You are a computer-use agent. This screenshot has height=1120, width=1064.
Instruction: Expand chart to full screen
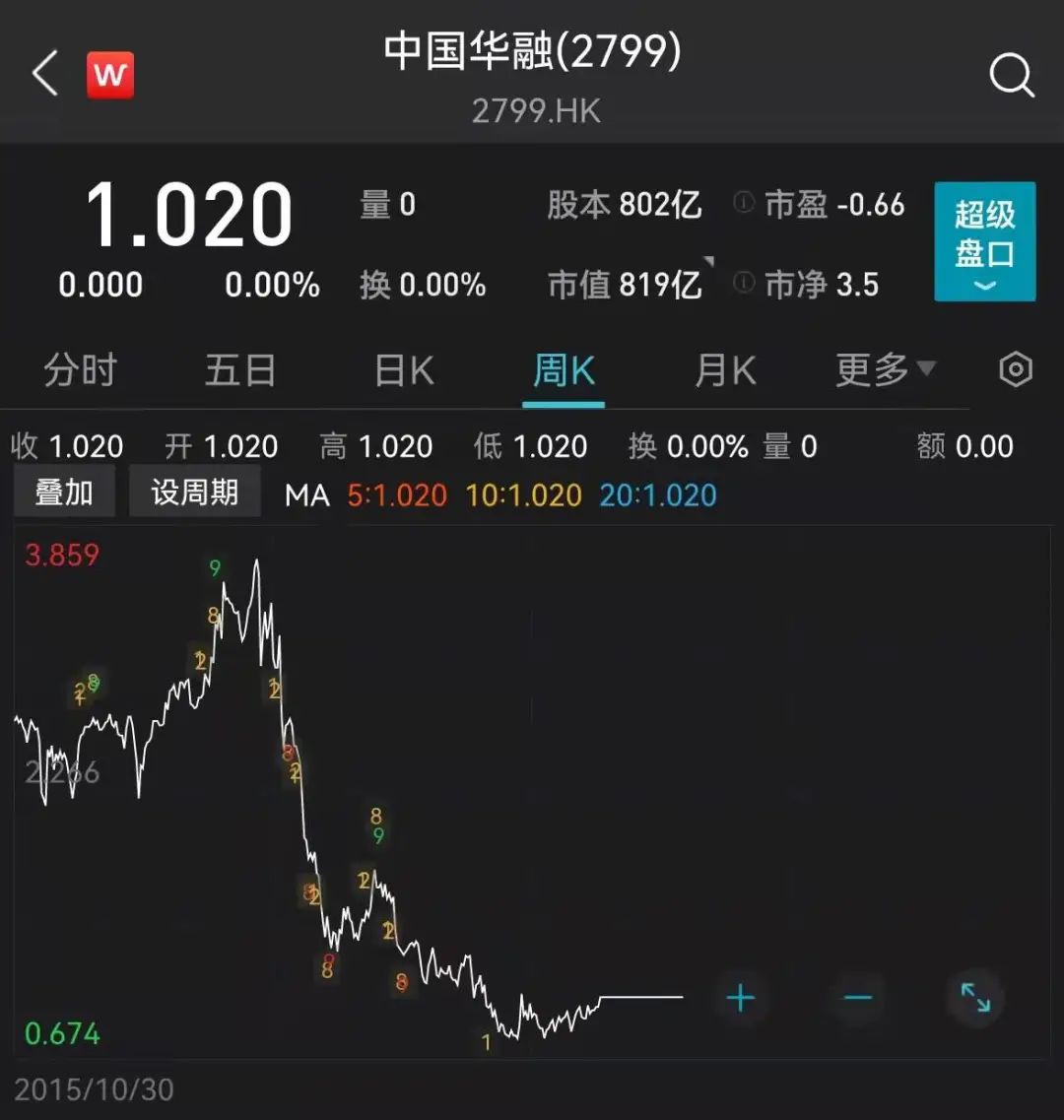[975, 998]
